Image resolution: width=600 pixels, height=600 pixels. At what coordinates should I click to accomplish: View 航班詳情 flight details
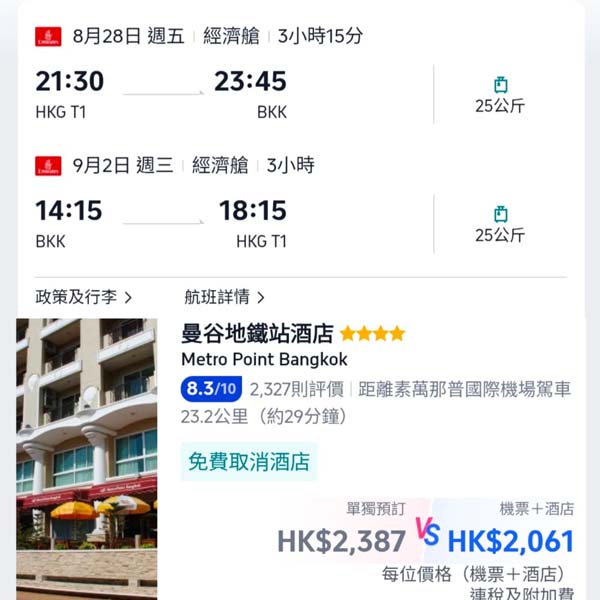[x=225, y=297]
